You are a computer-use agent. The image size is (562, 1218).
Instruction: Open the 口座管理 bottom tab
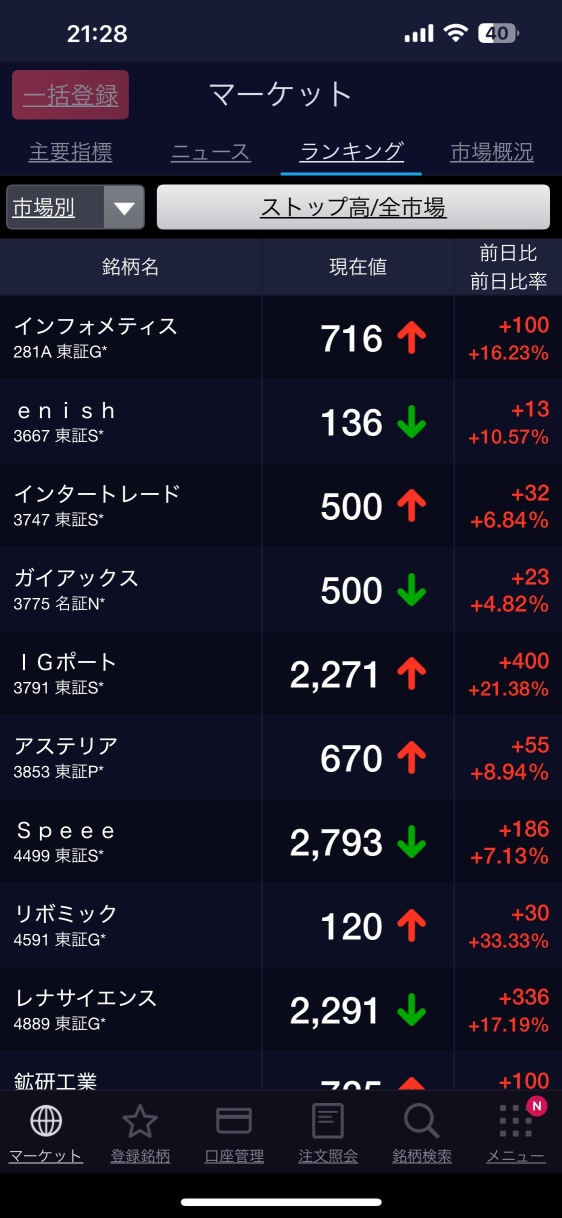pos(234,1133)
